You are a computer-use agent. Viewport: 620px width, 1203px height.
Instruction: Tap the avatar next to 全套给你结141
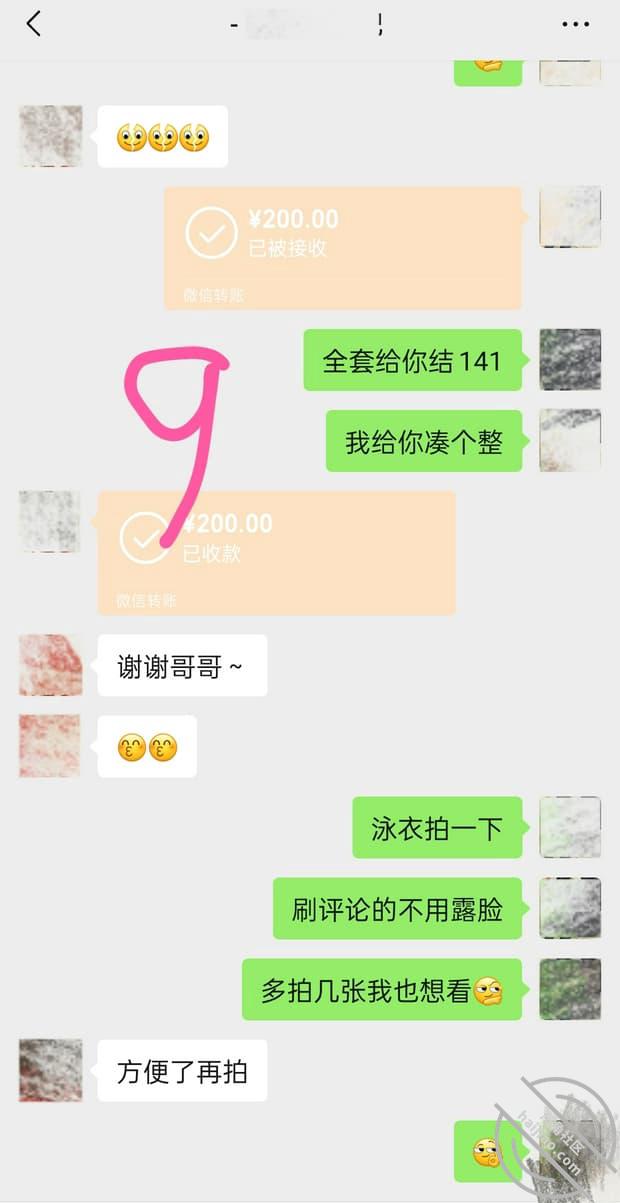pyautogui.click(x=570, y=359)
